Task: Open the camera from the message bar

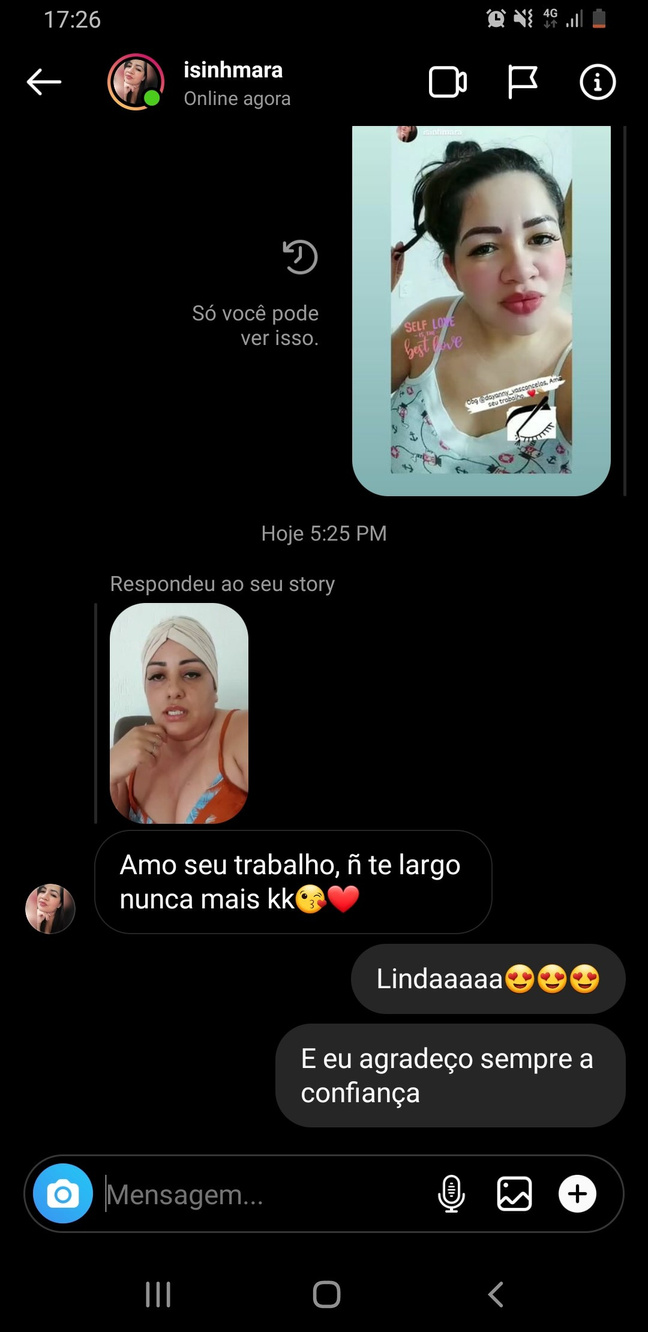Action: (x=63, y=1194)
